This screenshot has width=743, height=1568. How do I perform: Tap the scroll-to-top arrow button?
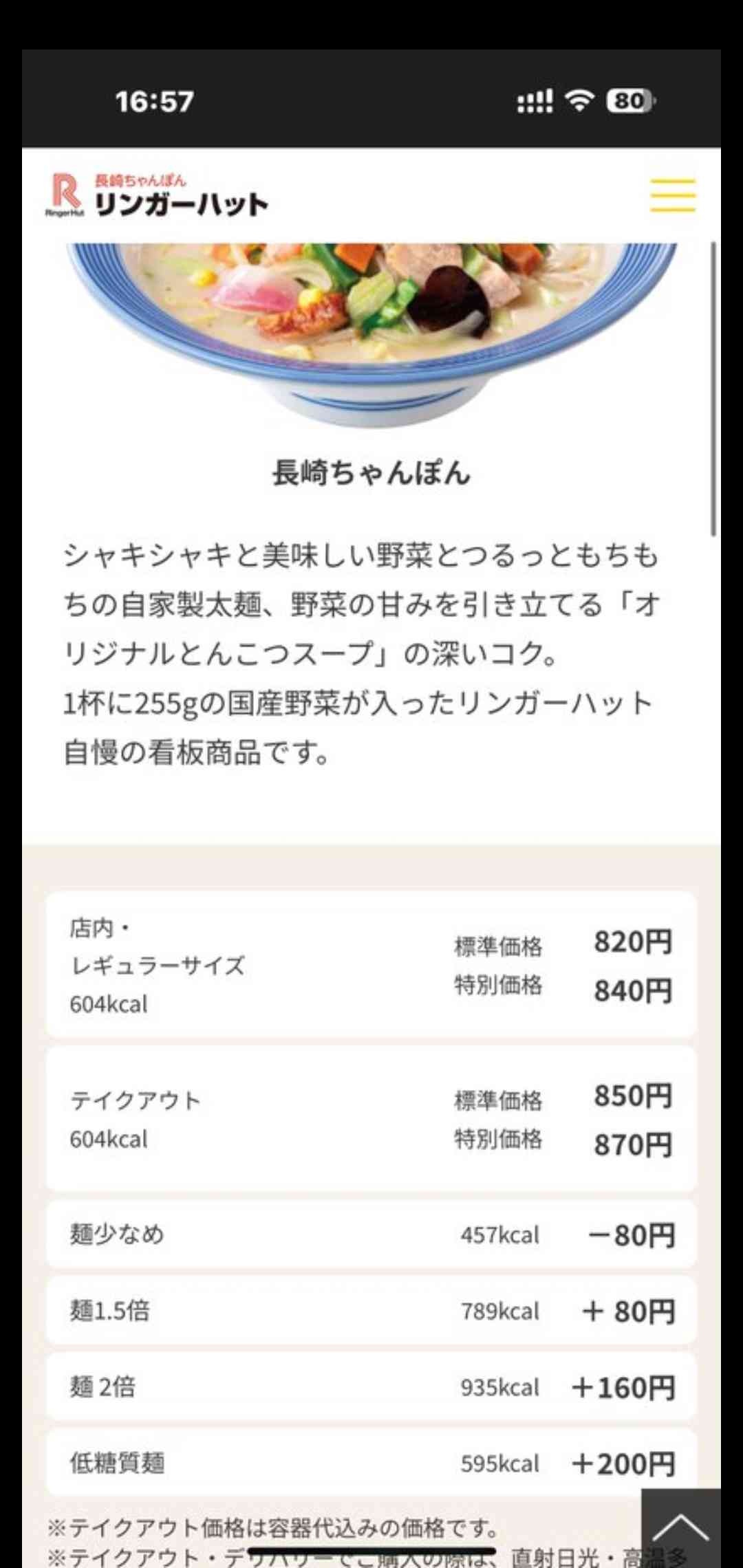point(680,1528)
